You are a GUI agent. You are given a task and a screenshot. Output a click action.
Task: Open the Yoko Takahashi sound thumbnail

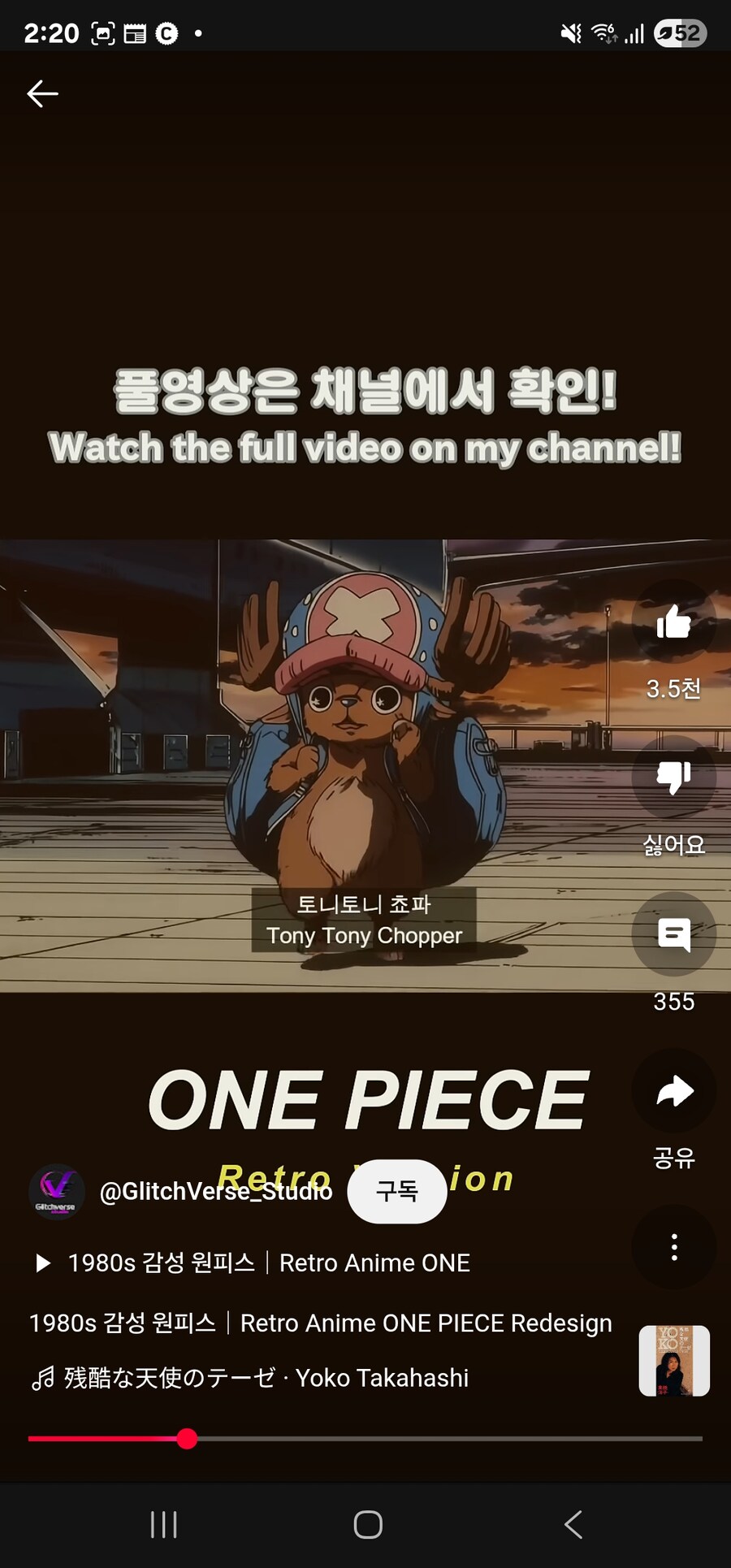pyautogui.click(x=673, y=1361)
